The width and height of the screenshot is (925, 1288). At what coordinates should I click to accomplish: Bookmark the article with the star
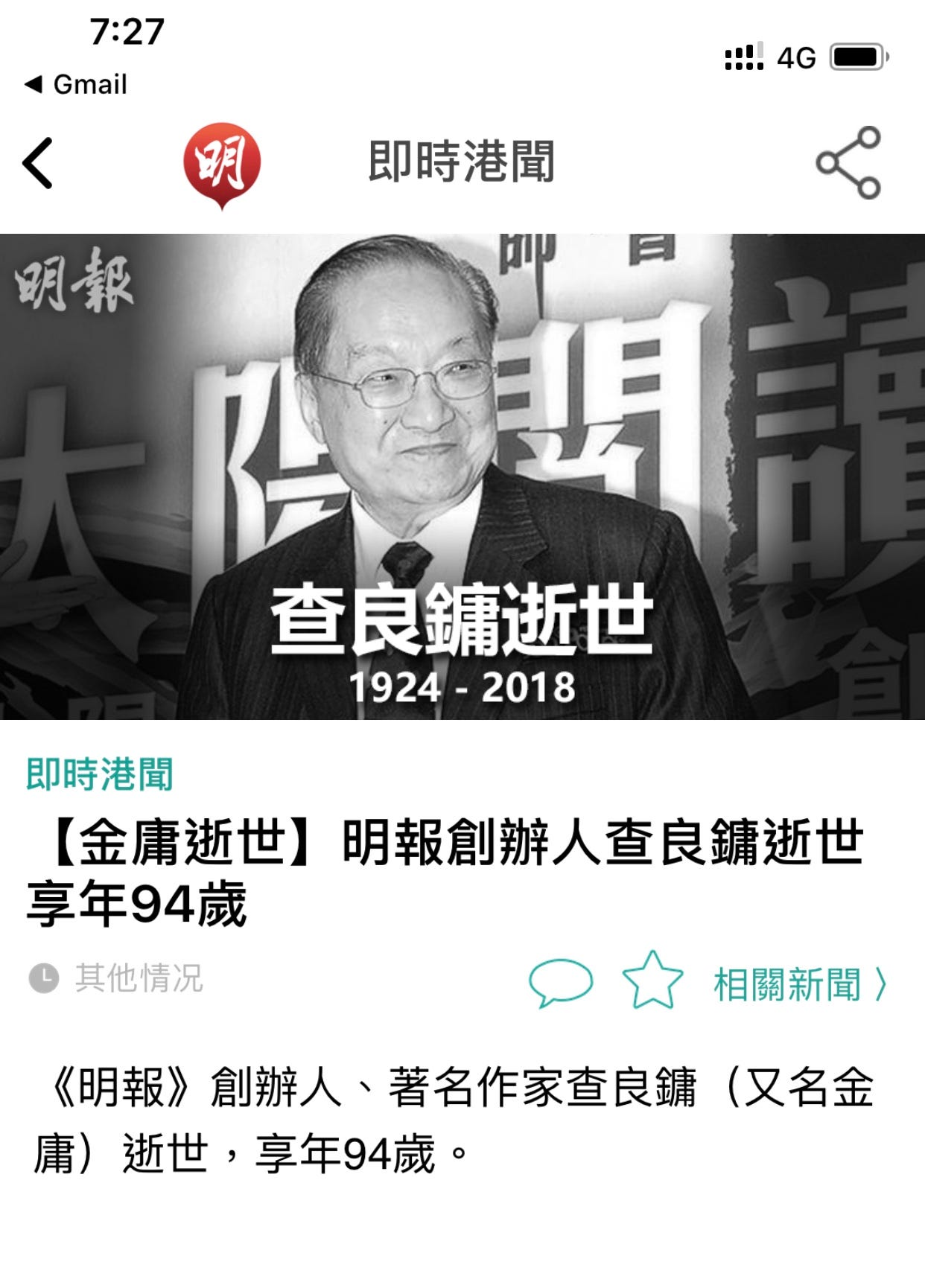652,981
